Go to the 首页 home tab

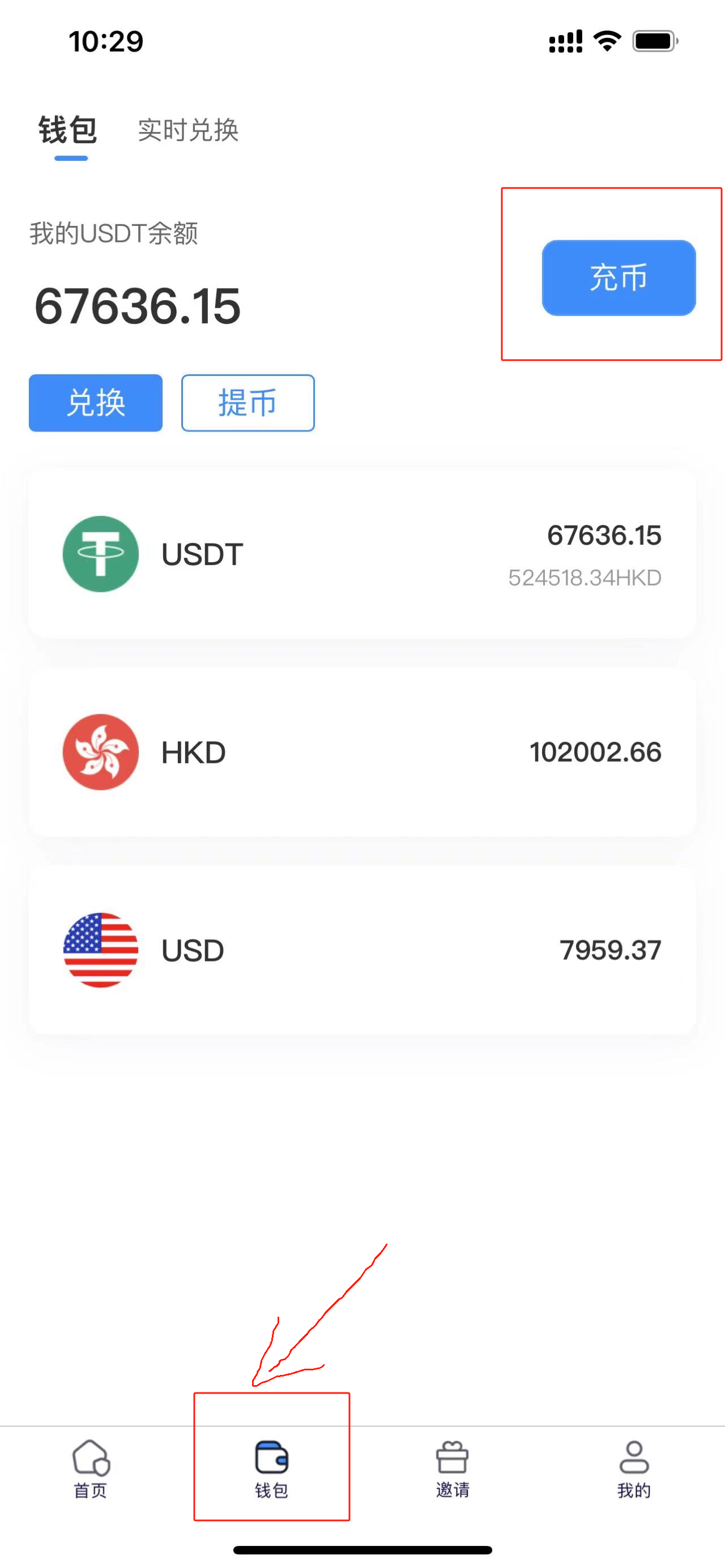(91, 1469)
